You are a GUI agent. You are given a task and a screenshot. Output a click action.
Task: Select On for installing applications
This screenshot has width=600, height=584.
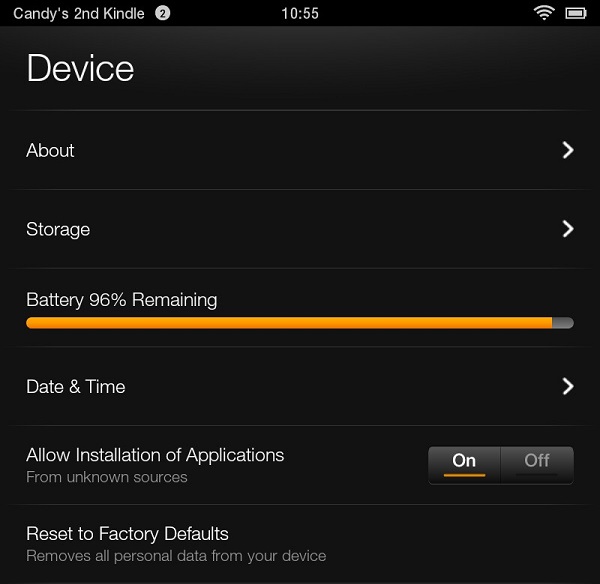tap(464, 461)
